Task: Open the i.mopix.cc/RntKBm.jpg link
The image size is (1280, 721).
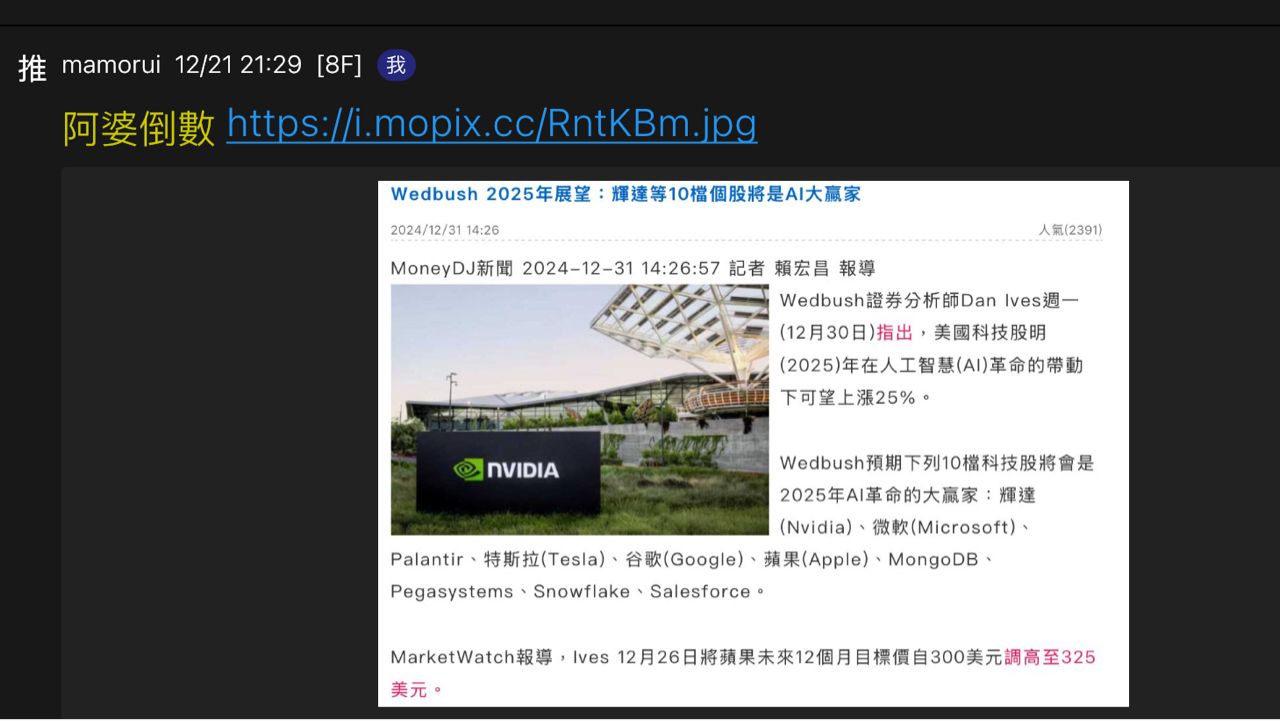Action: [x=491, y=124]
